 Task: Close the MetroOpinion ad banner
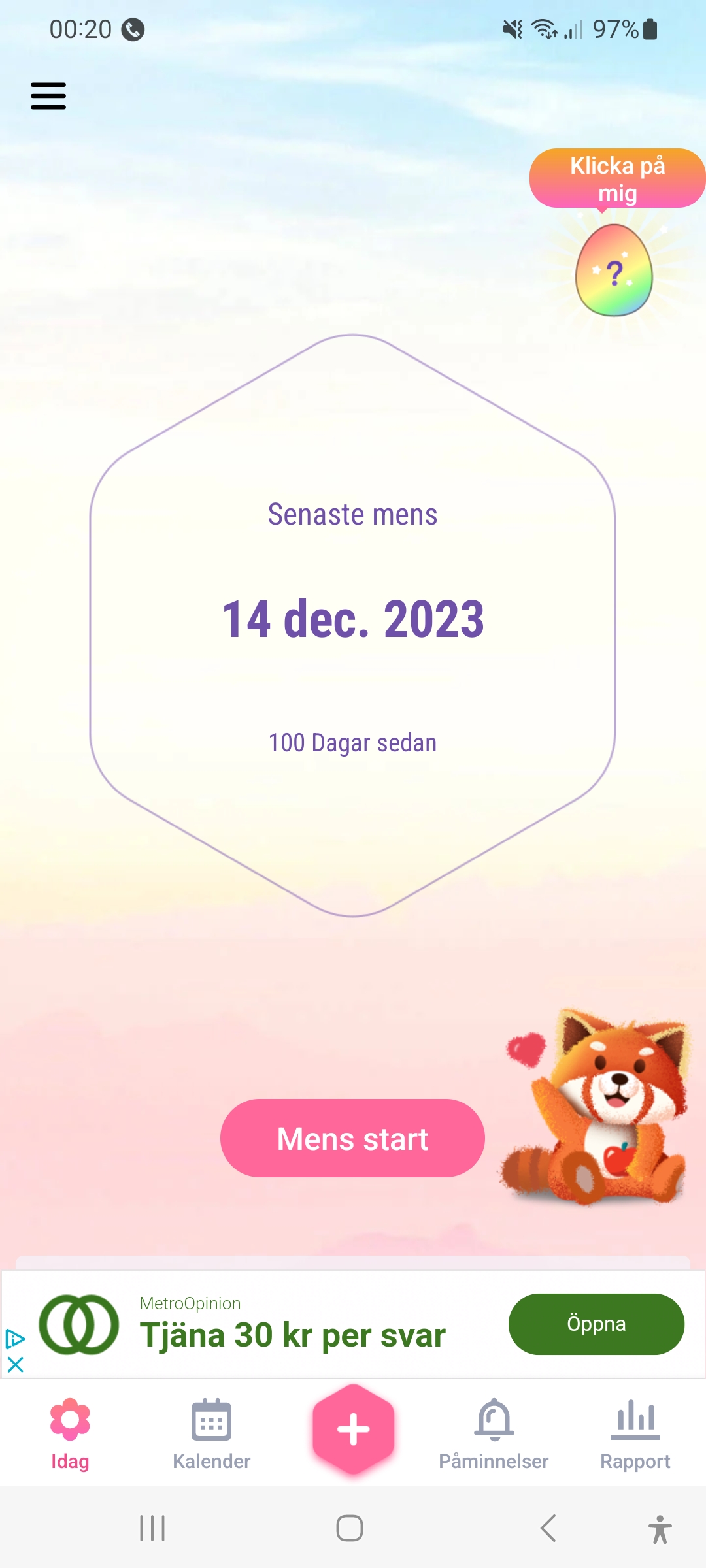(15, 1364)
